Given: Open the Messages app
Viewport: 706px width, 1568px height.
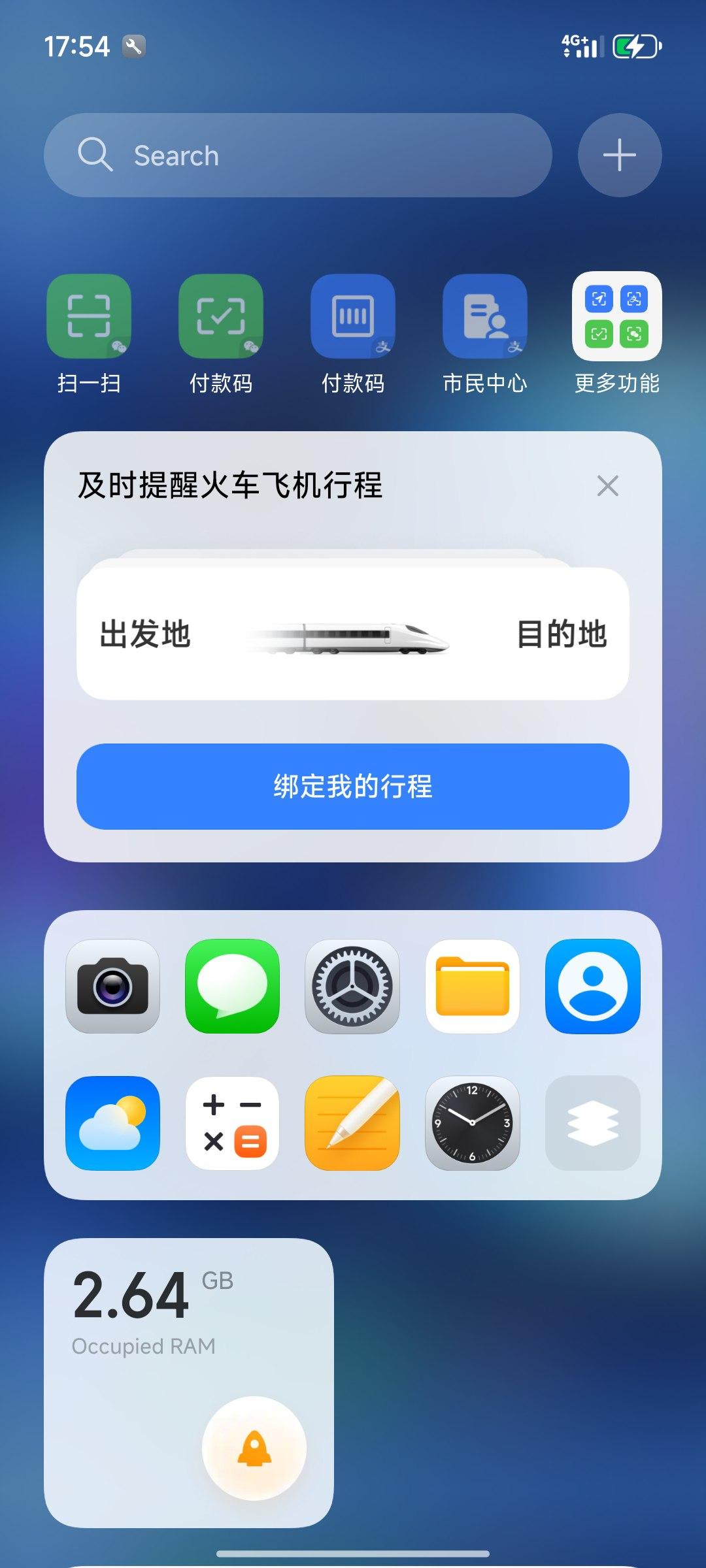Looking at the screenshot, I should pyautogui.click(x=232, y=987).
